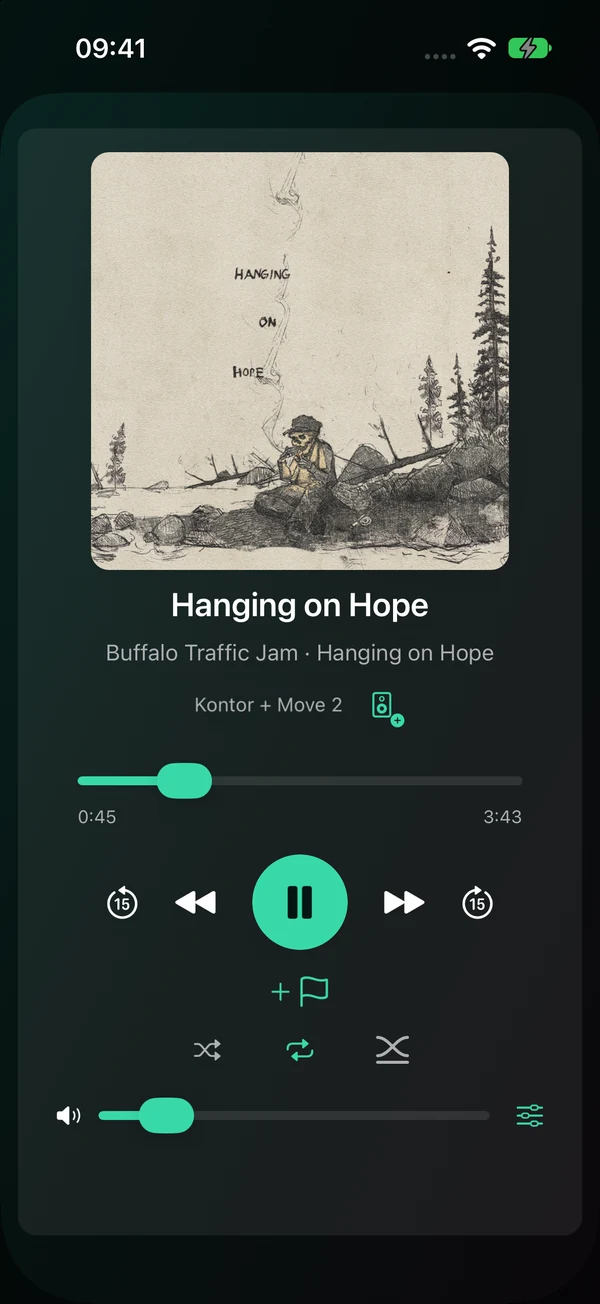Open the Hanging on Hope album artwork

(x=300, y=361)
